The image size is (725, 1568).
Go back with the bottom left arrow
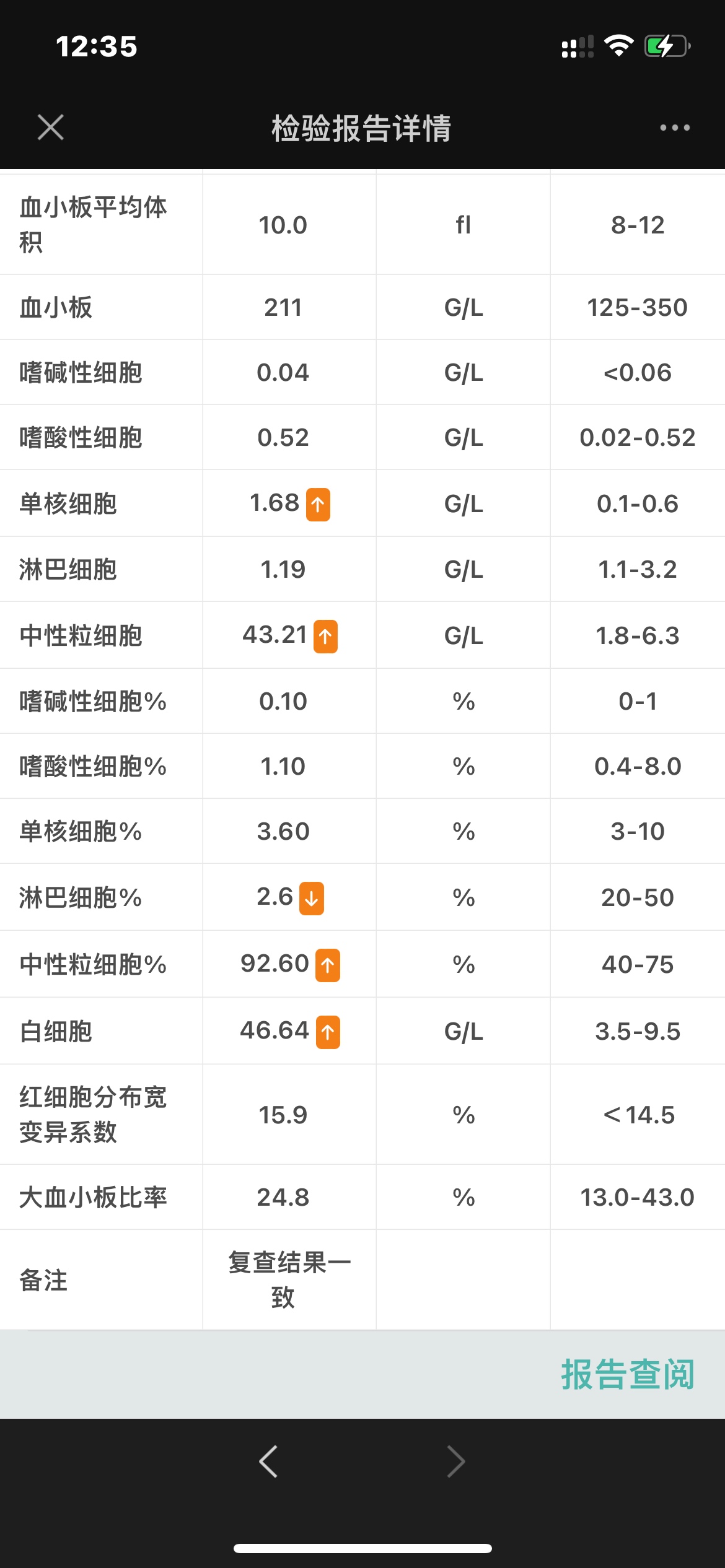pos(268,1461)
